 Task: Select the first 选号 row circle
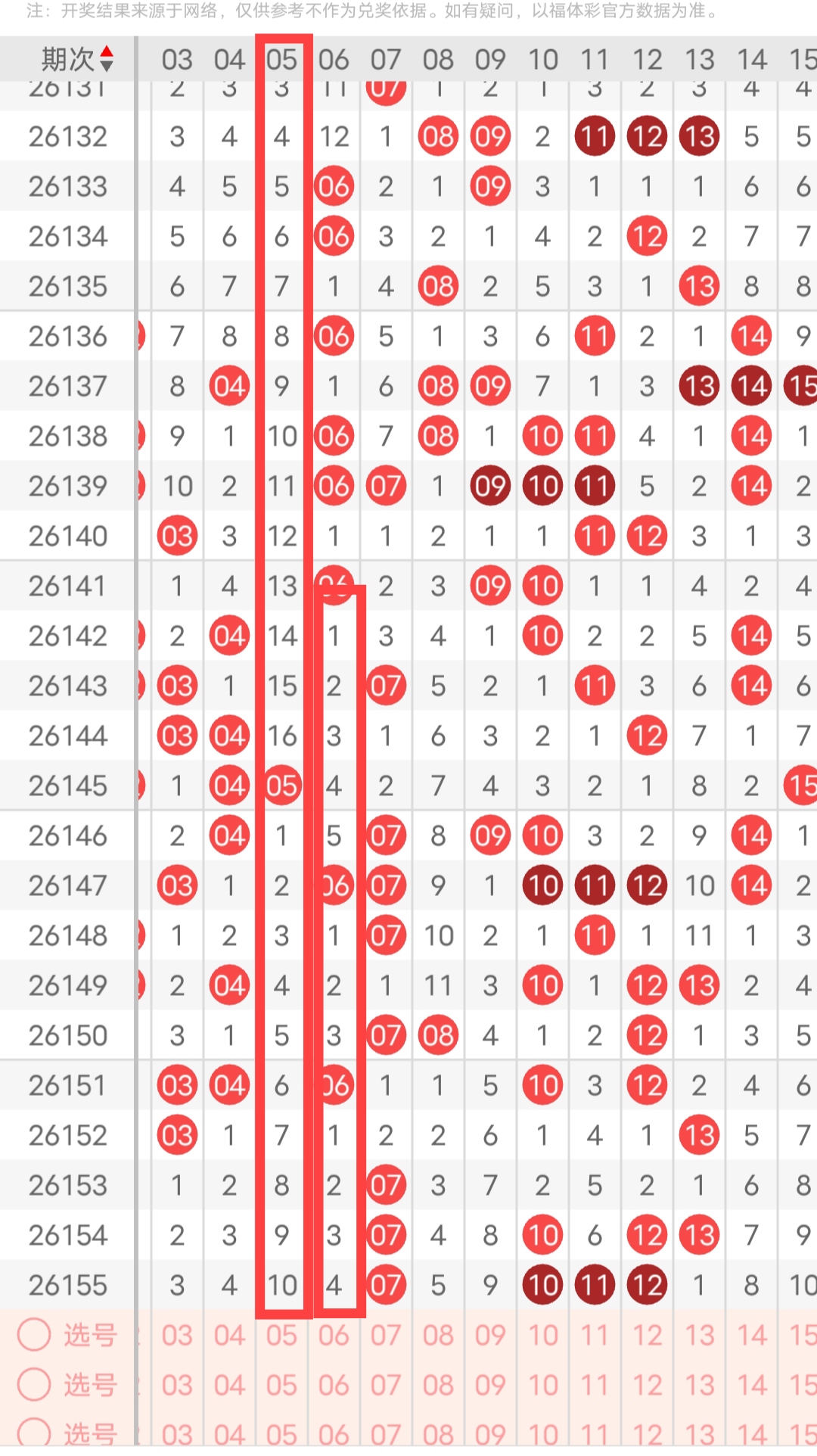(34, 1335)
